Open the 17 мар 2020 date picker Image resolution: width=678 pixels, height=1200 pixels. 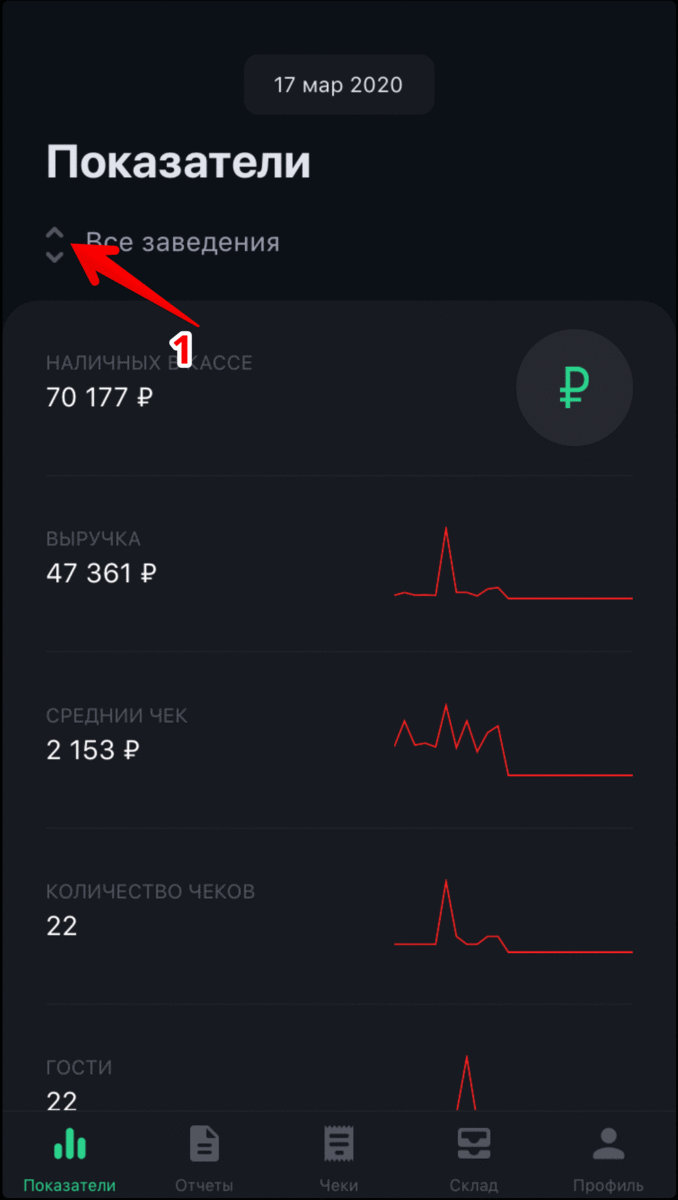[x=339, y=85]
